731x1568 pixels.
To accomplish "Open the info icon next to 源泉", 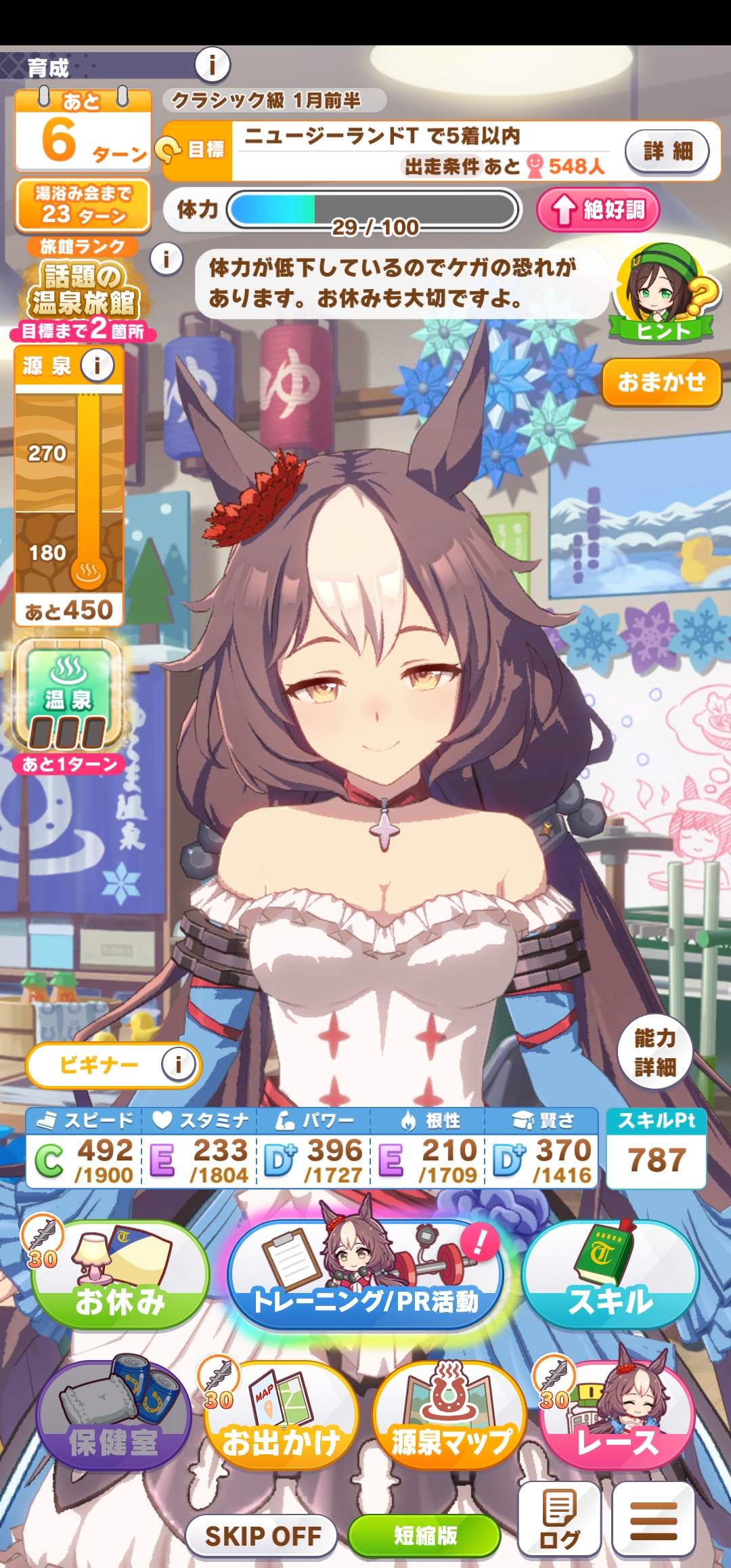I will pos(97,366).
